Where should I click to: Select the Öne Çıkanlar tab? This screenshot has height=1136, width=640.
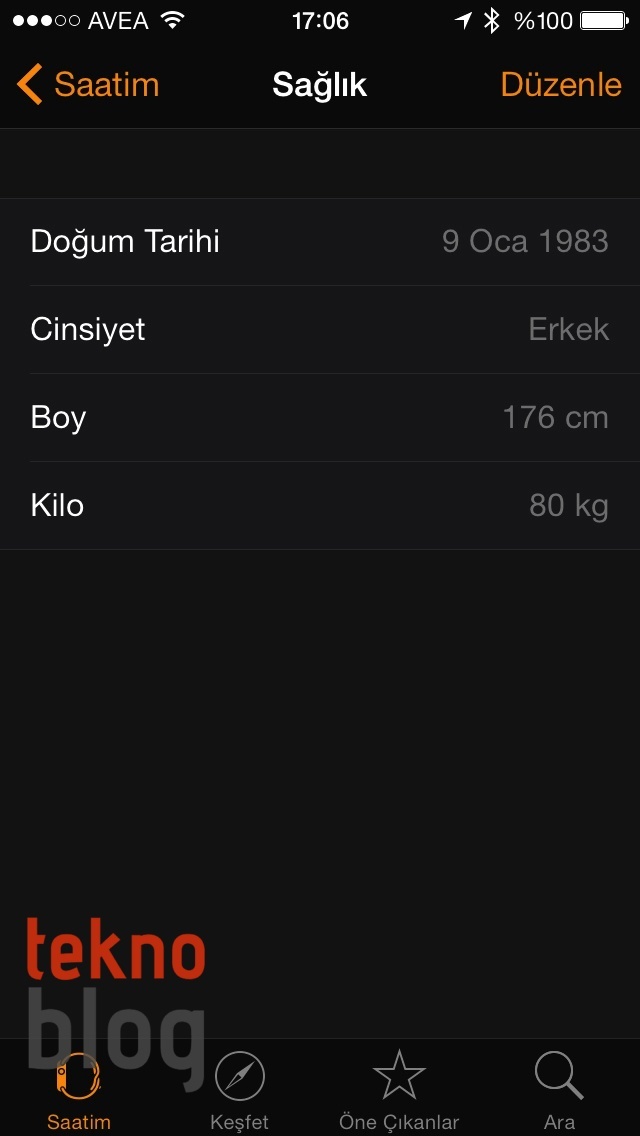[399, 1090]
